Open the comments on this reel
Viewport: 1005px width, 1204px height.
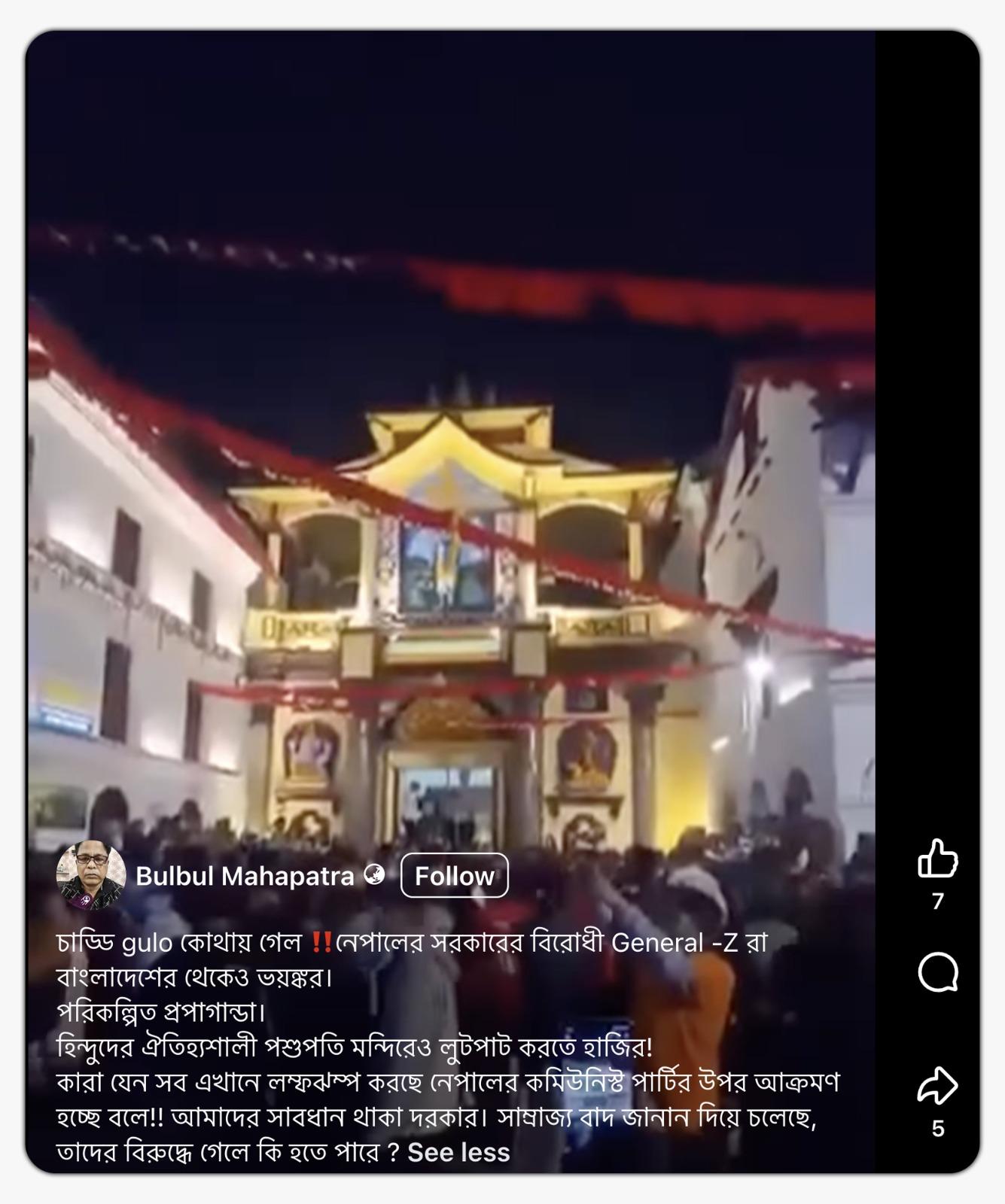point(937,973)
